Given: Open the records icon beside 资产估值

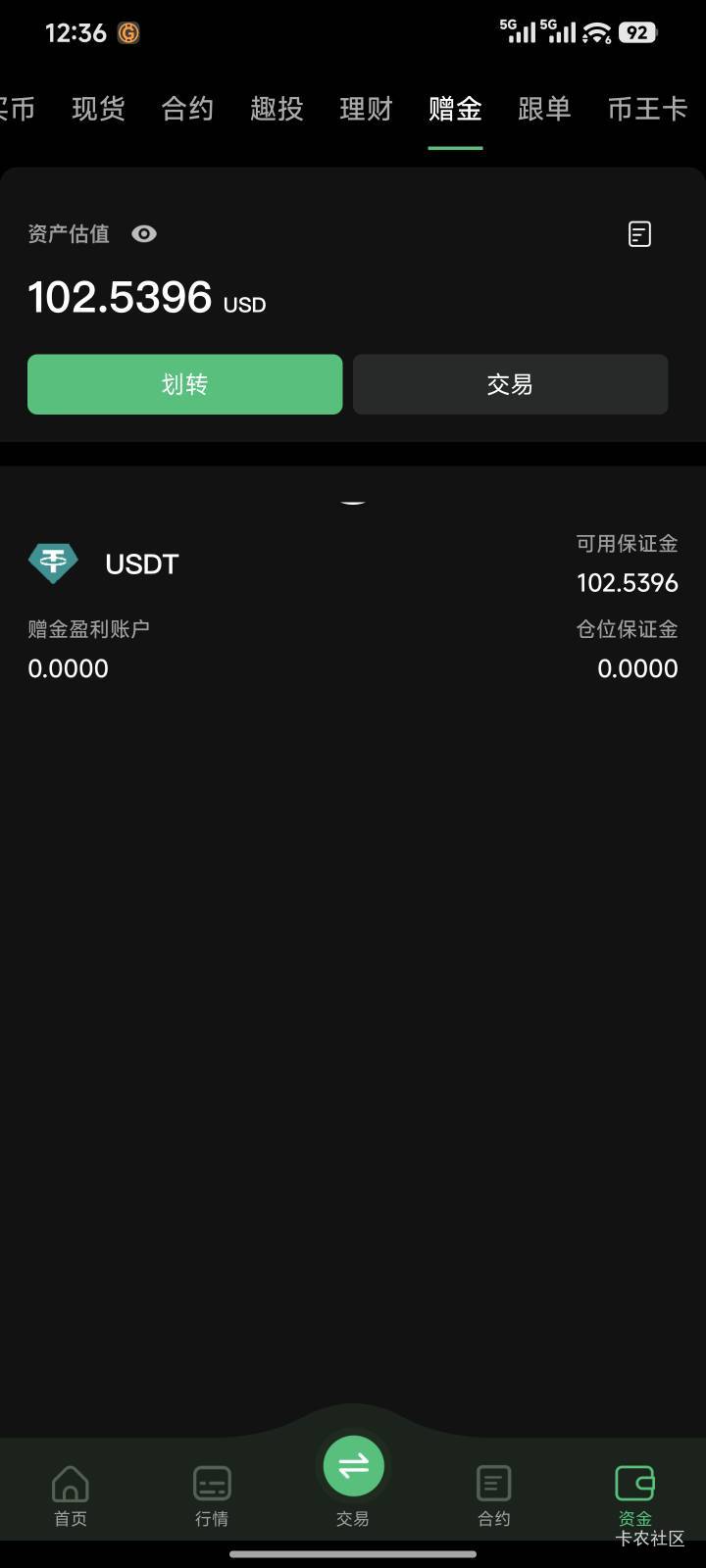Looking at the screenshot, I should (x=639, y=234).
